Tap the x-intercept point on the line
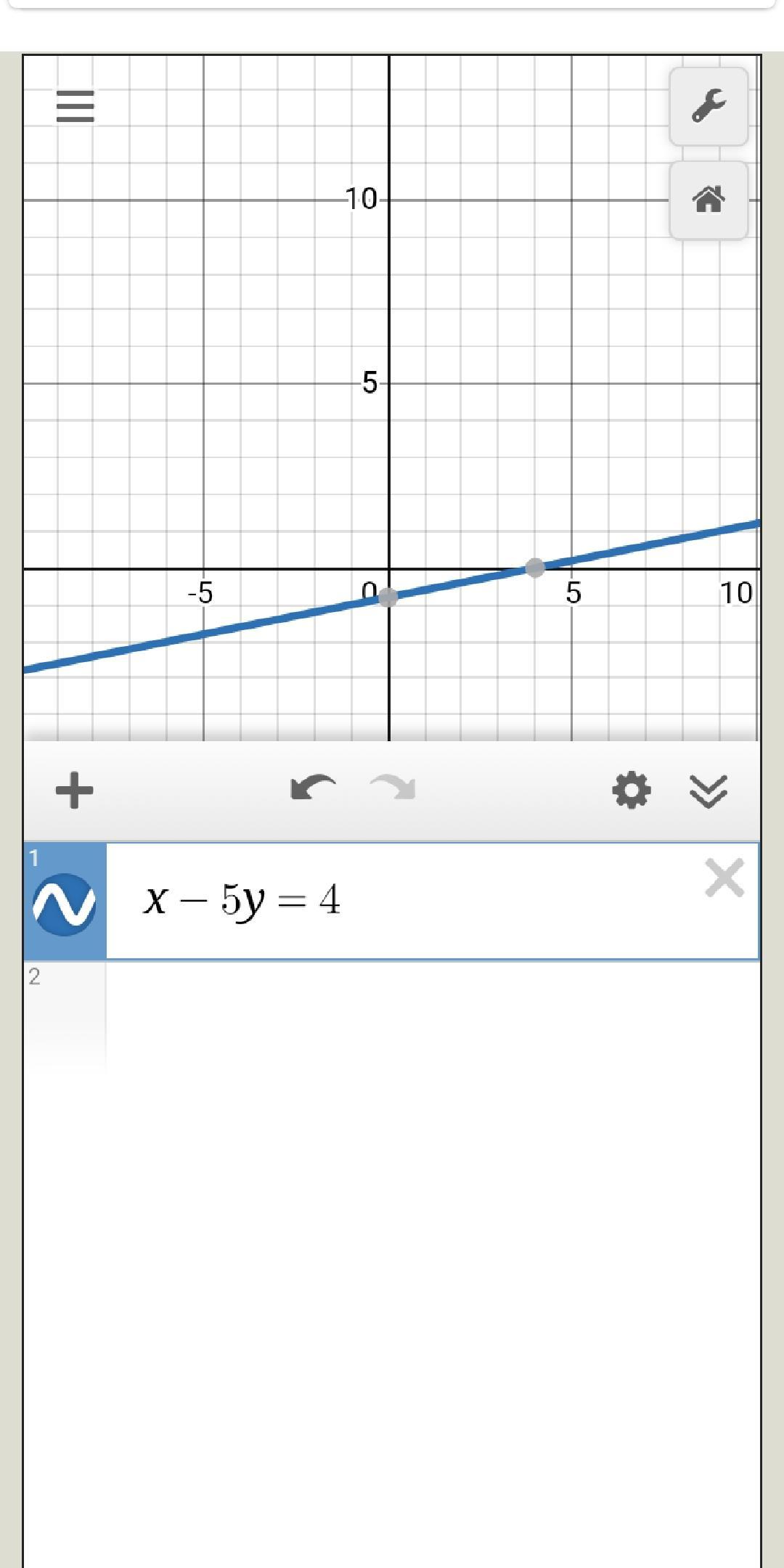784x1568 pixels. [535, 568]
